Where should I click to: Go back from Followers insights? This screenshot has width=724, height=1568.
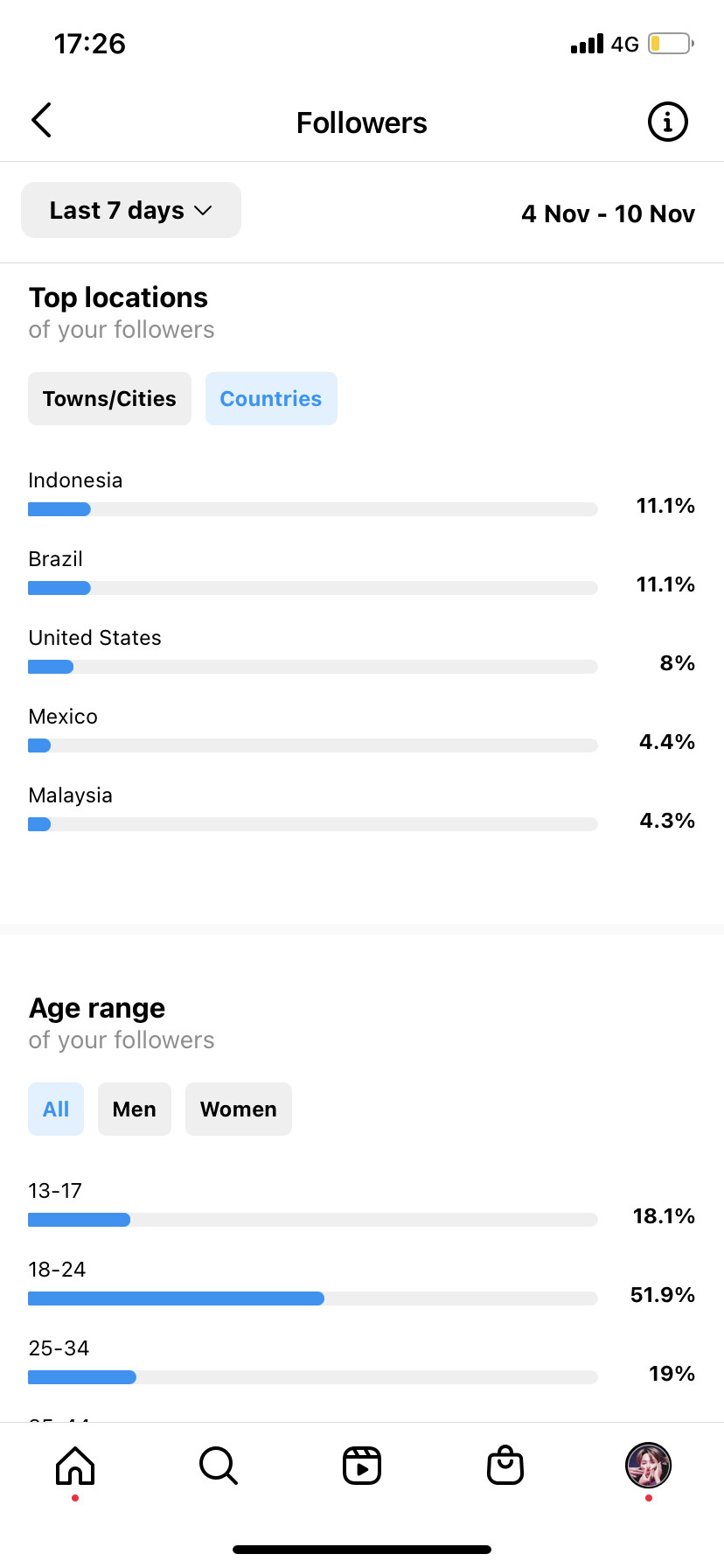point(41,121)
